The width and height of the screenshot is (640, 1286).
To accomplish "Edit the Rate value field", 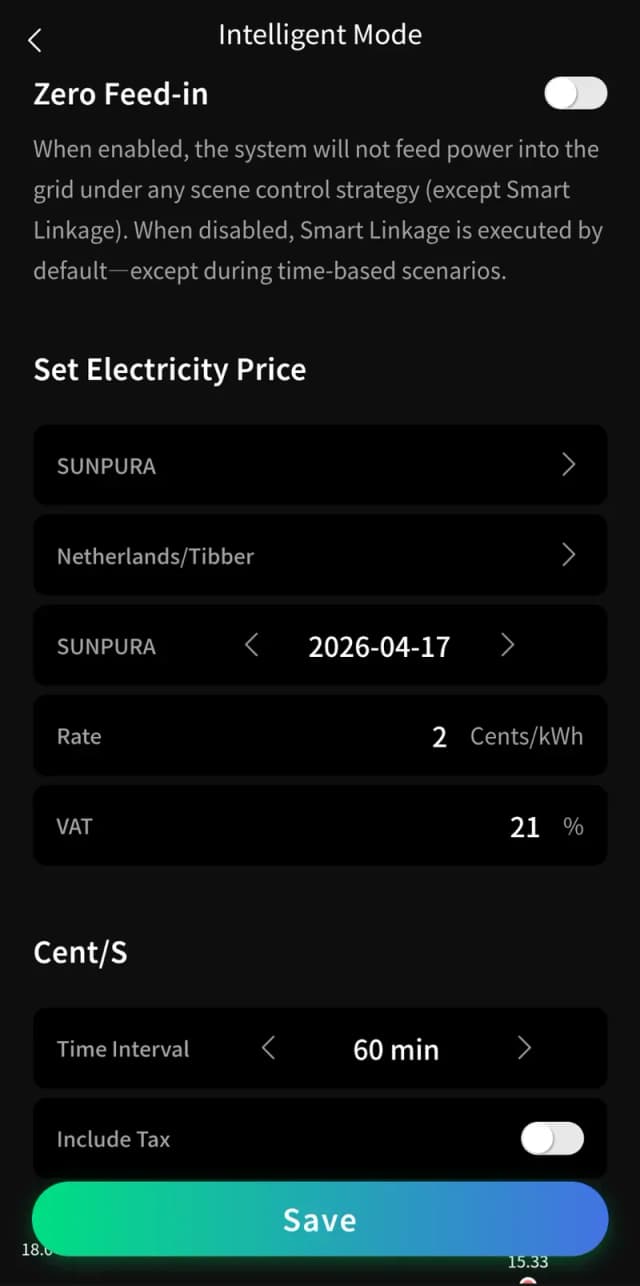I will [439, 737].
